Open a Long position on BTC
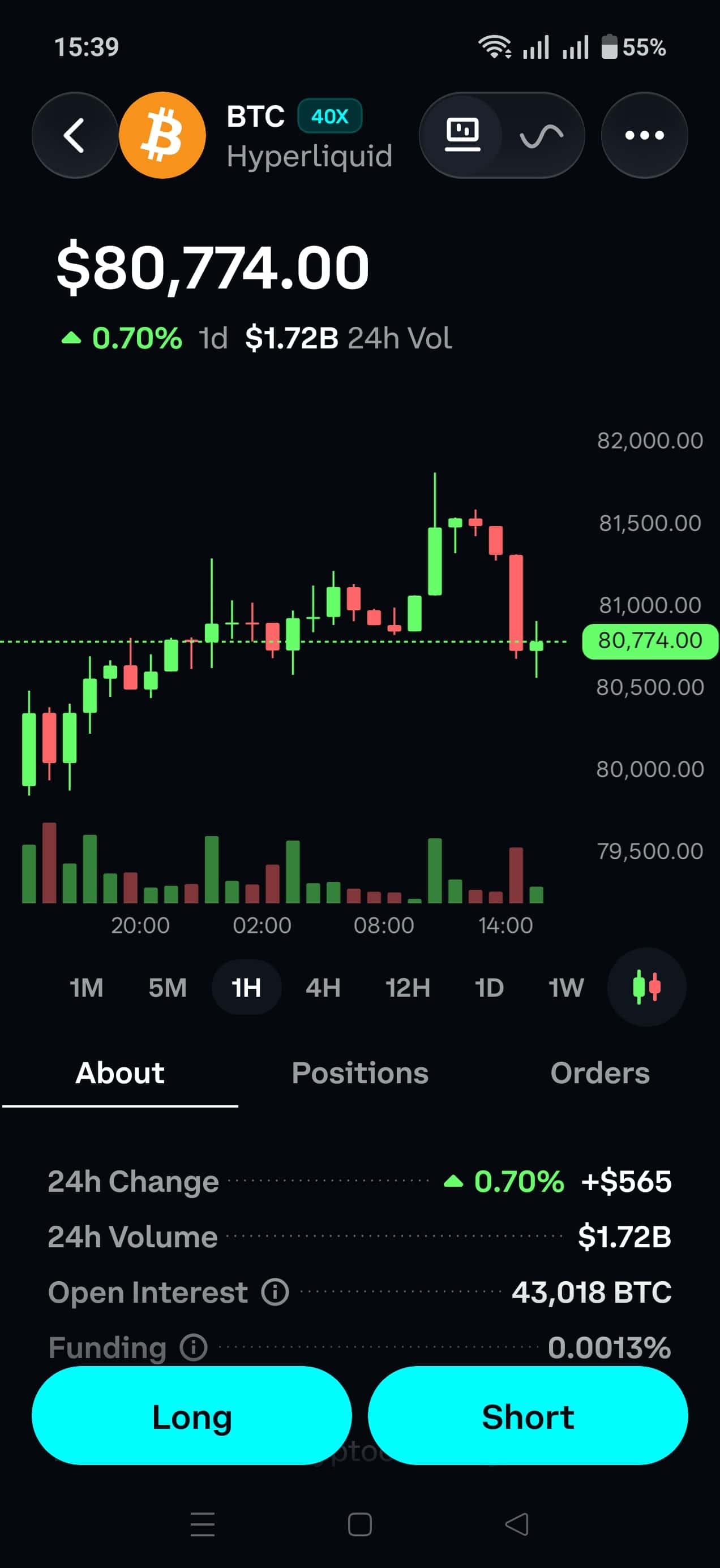This screenshot has height=1568, width=720. [192, 1416]
